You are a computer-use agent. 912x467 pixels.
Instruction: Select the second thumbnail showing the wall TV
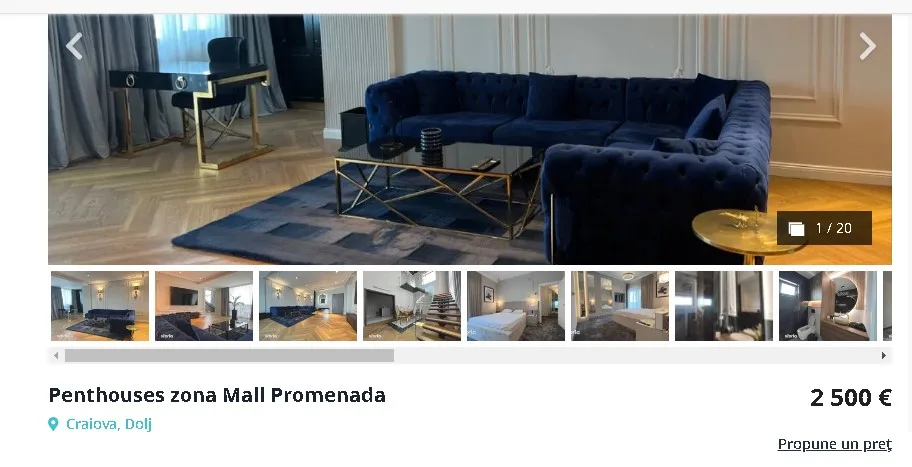204,306
